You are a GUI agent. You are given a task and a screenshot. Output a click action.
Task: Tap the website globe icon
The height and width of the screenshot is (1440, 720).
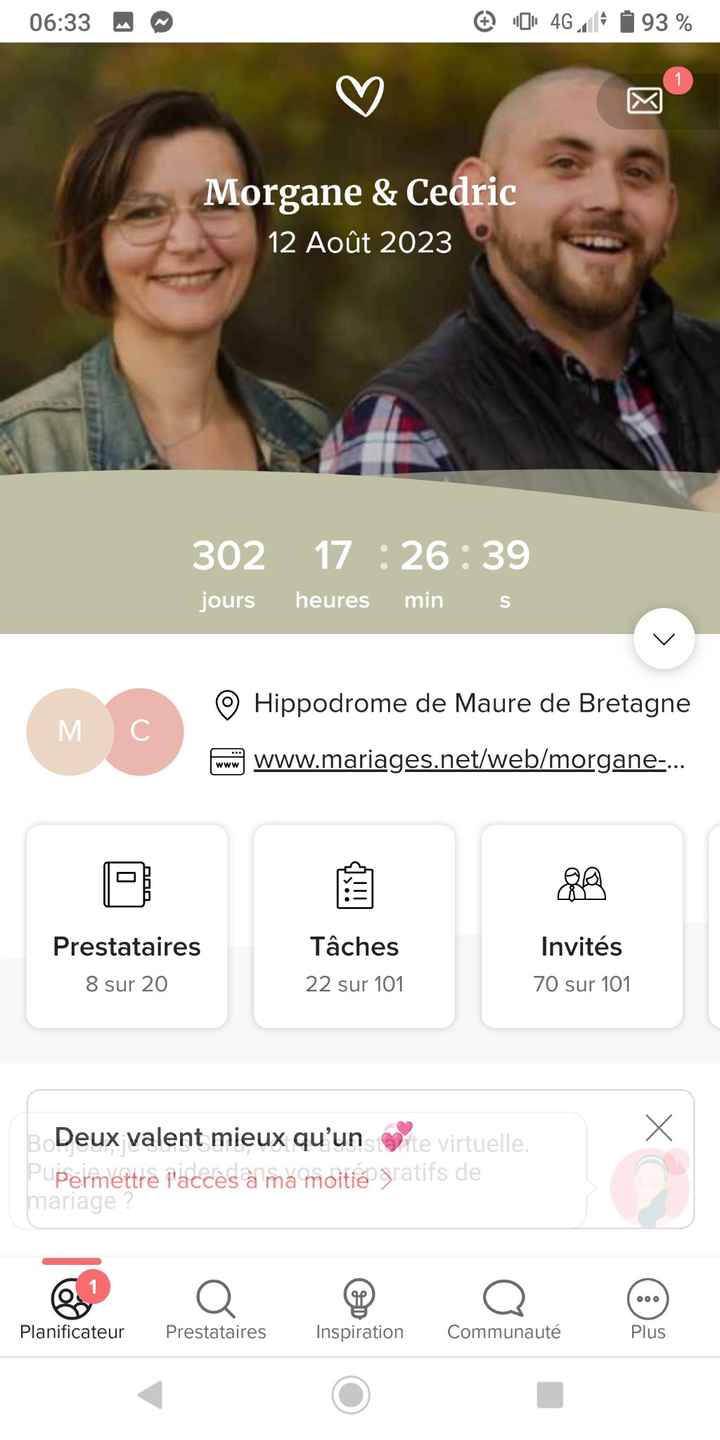pos(230,760)
